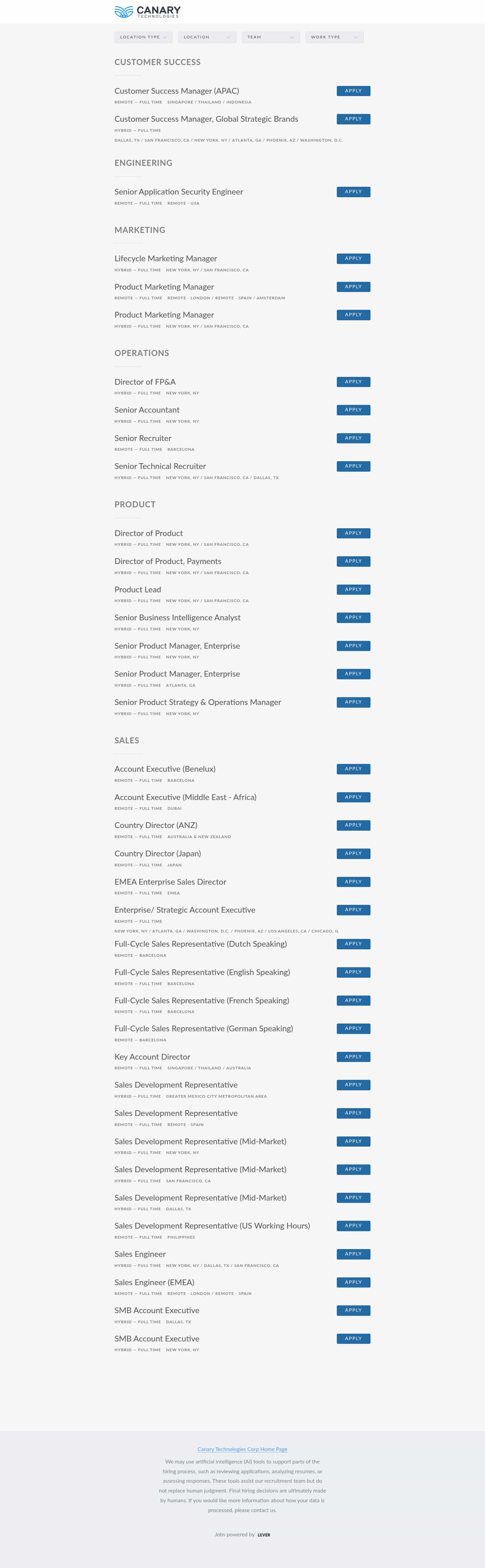Expand the Work Type dropdown
485x1568 pixels.
click(x=334, y=37)
